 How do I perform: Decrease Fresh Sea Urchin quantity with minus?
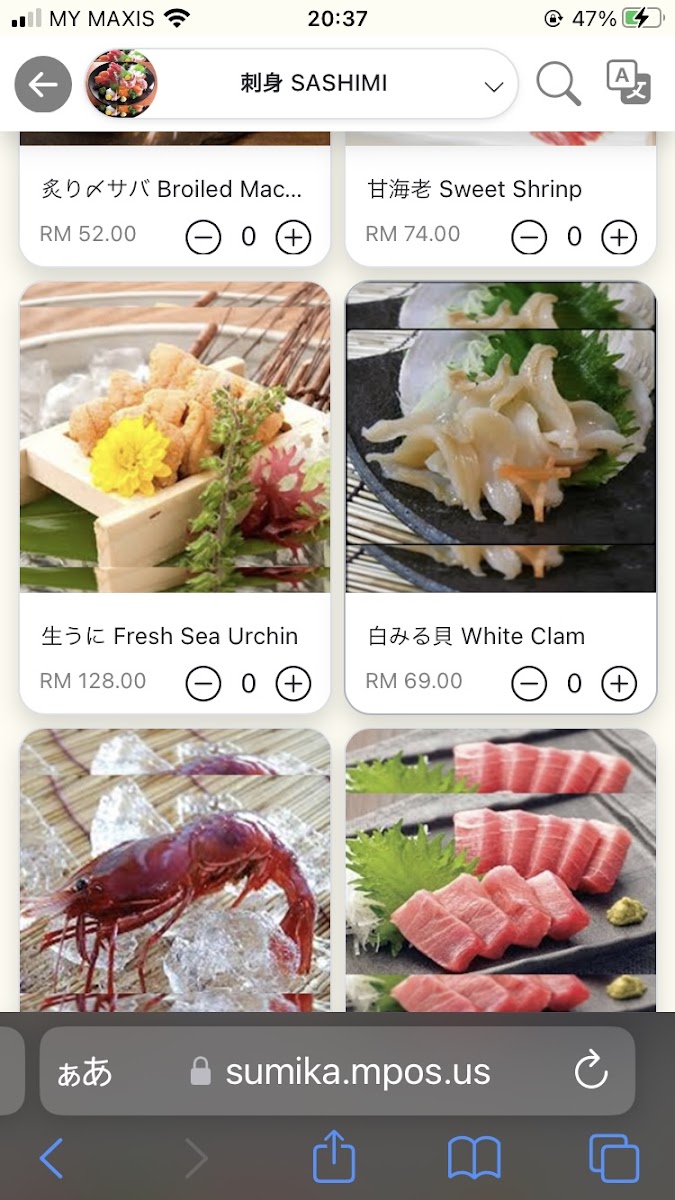coord(203,684)
